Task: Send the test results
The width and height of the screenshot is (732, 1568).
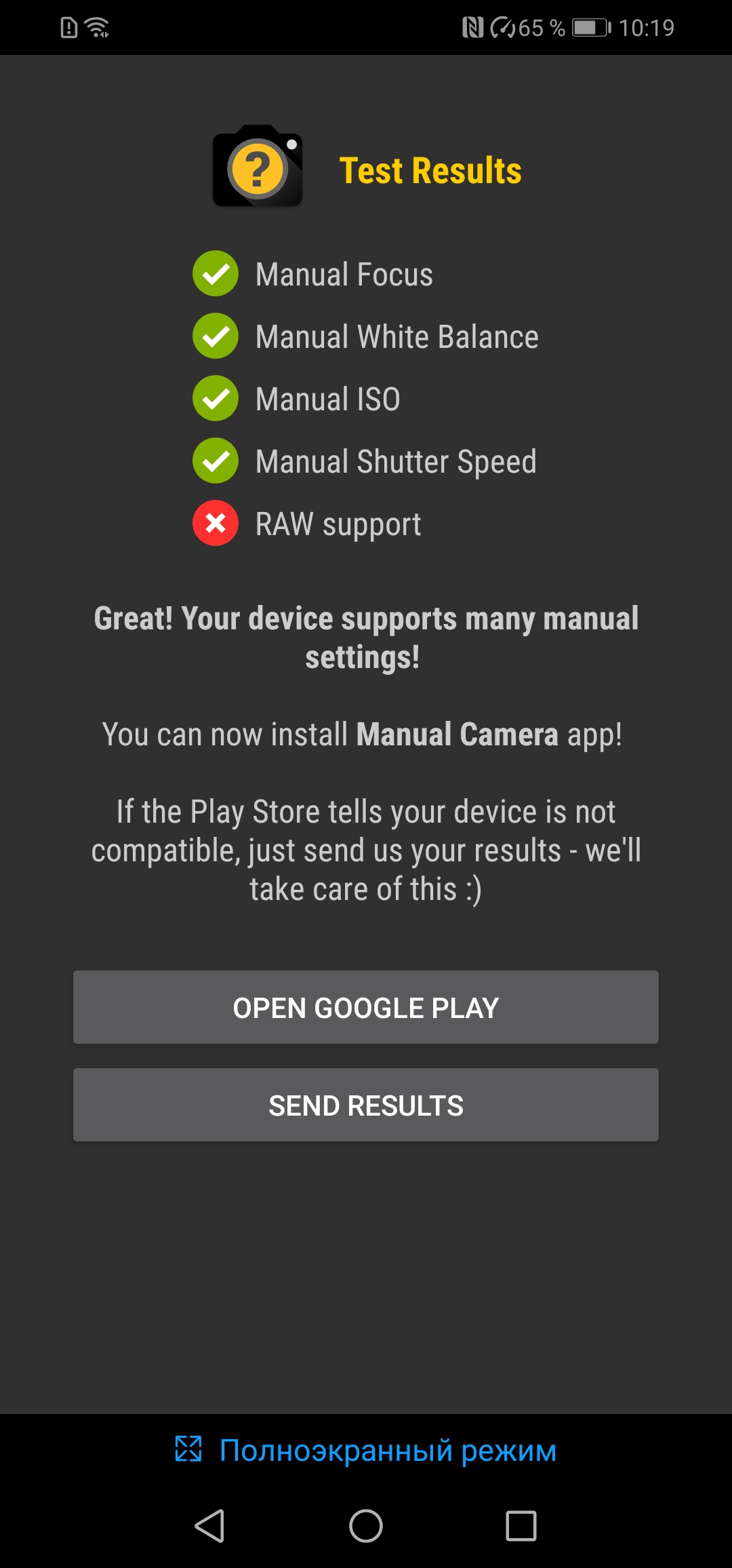Action: (366, 1105)
